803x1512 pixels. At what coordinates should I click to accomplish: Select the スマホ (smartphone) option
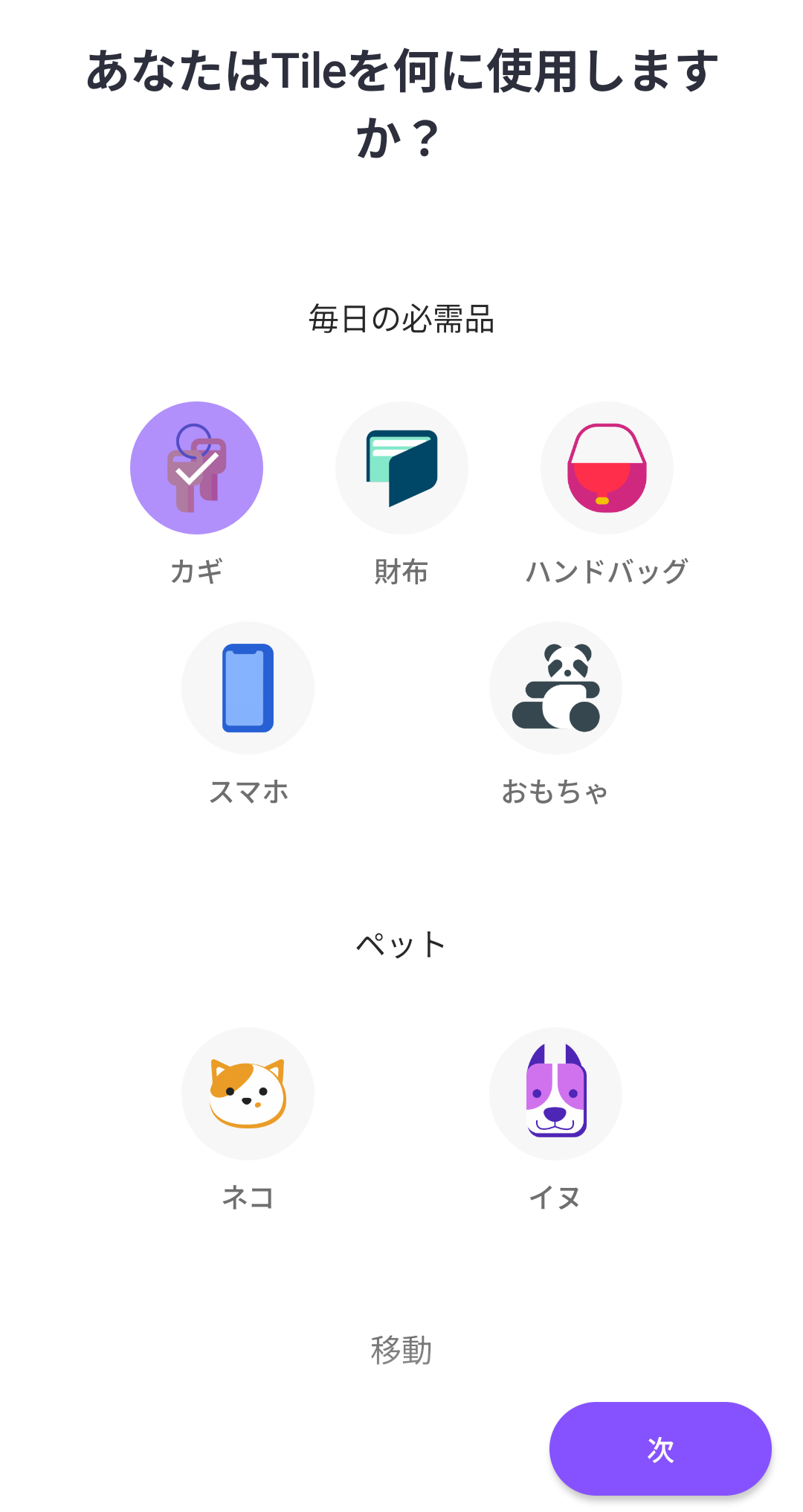coord(248,688)
